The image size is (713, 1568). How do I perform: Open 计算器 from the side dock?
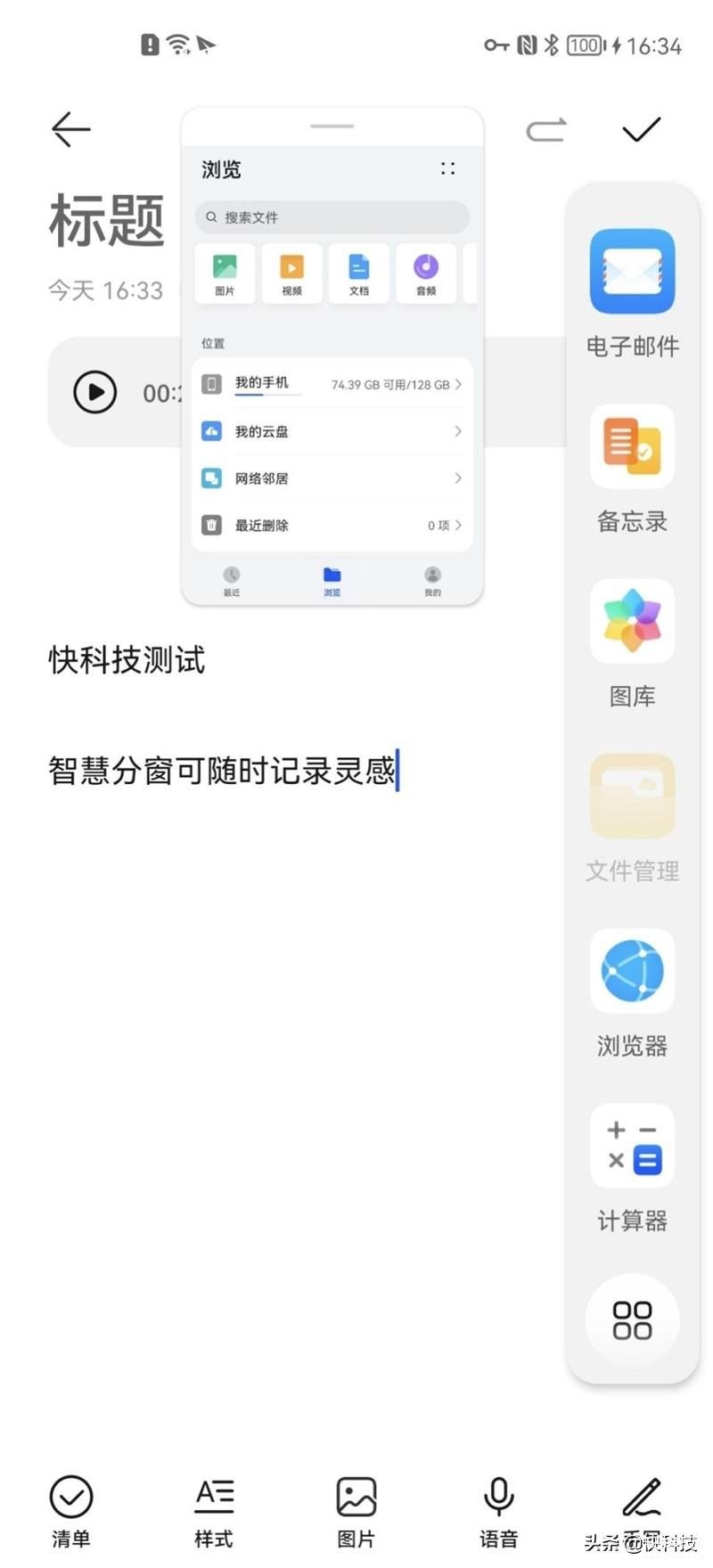[632, 1146]
